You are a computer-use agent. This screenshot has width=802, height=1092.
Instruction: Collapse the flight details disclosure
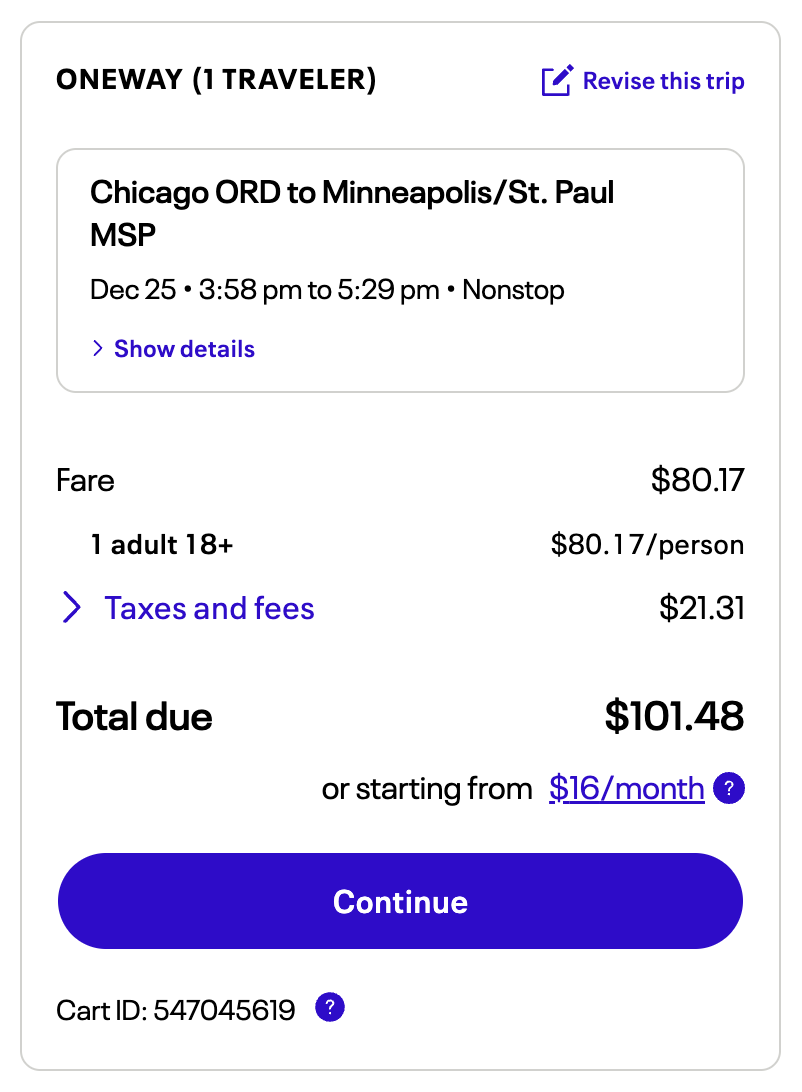tap(183, 348)
